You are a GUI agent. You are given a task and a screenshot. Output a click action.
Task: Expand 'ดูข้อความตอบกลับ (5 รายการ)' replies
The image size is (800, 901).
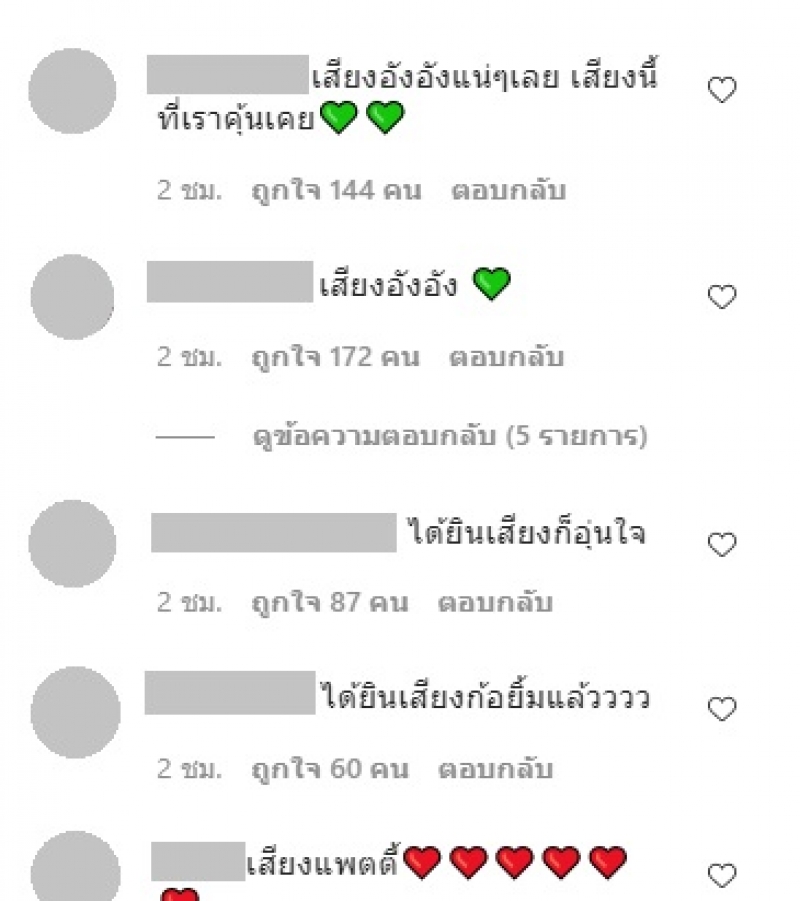(449, 437)
